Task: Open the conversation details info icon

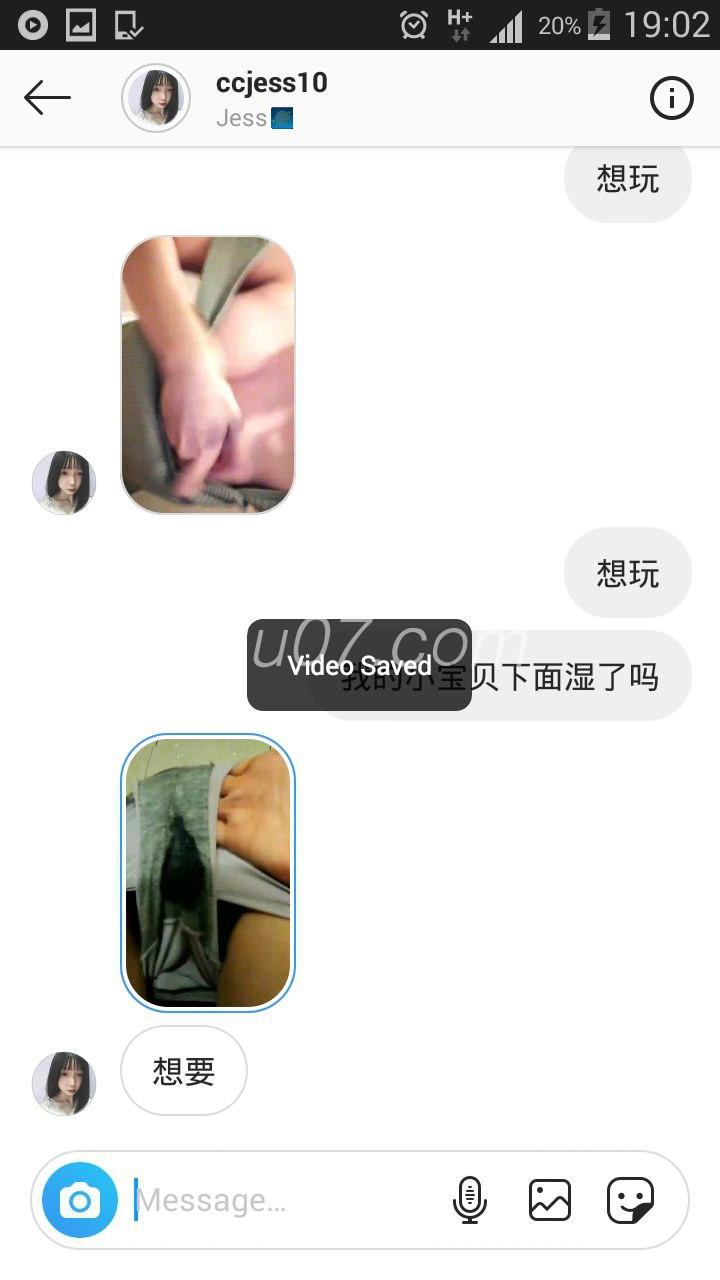Action: (x=671, y=98)
